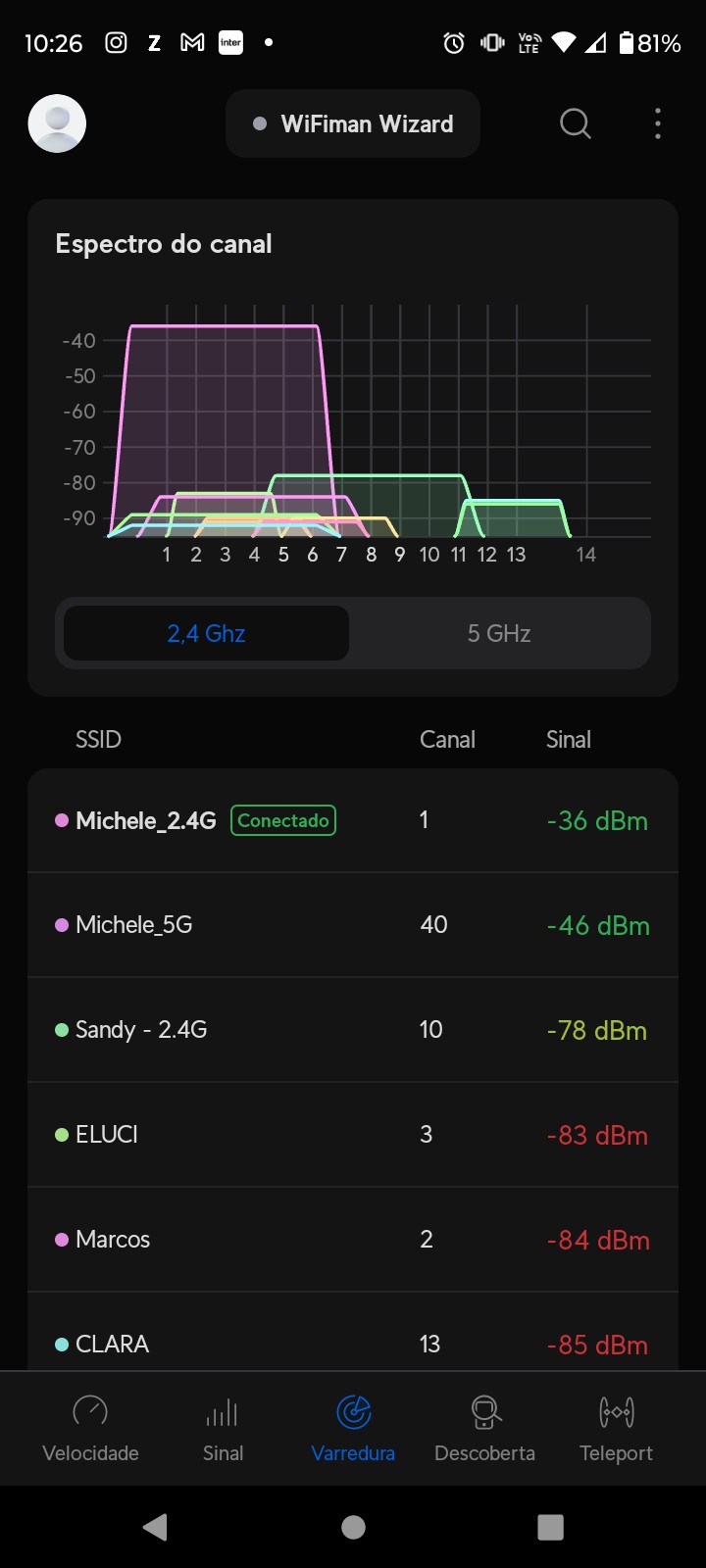Switch to the Teleport tab
706x1568 pixels.
[x=616, y=1428]
